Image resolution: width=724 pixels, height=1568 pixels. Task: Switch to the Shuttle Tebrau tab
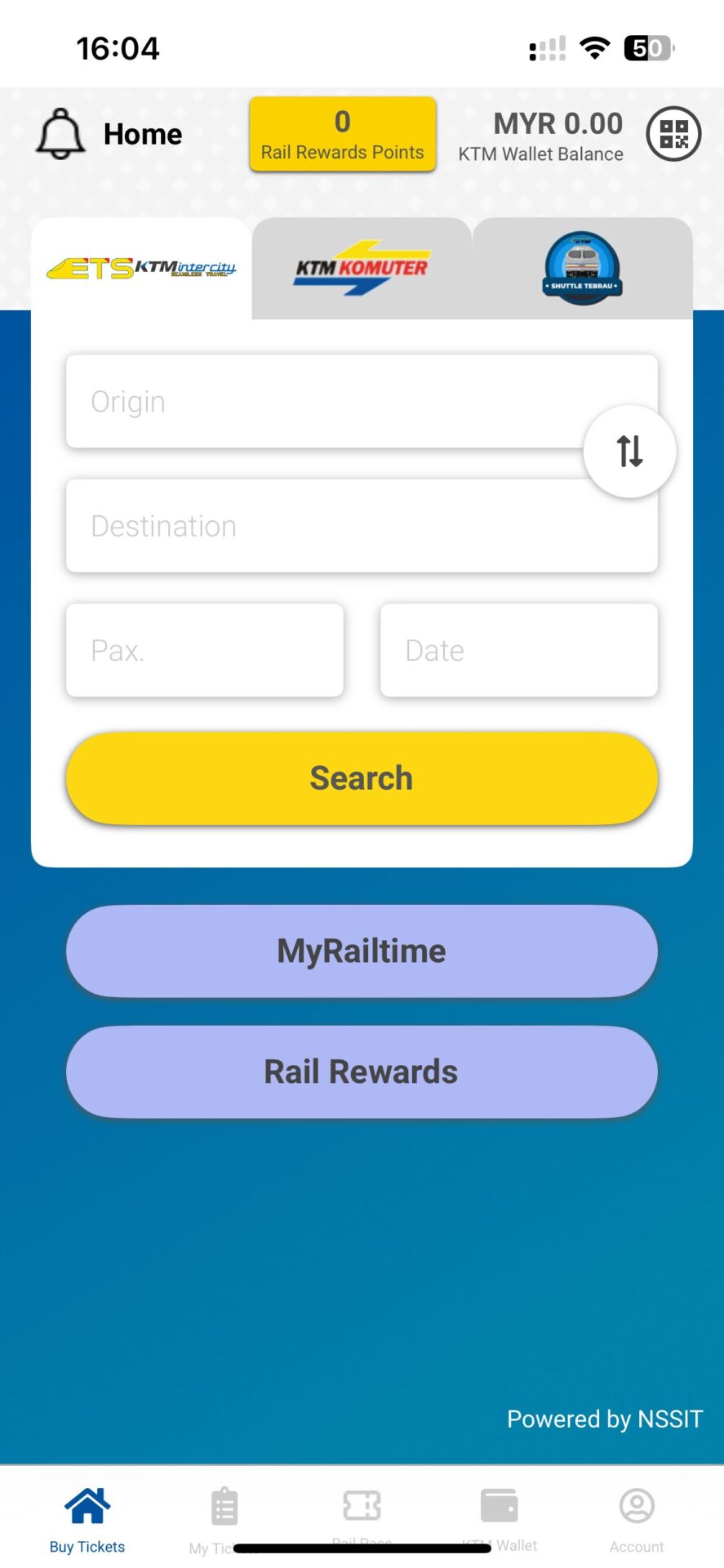pyautogui.click(x=583, y=268)
